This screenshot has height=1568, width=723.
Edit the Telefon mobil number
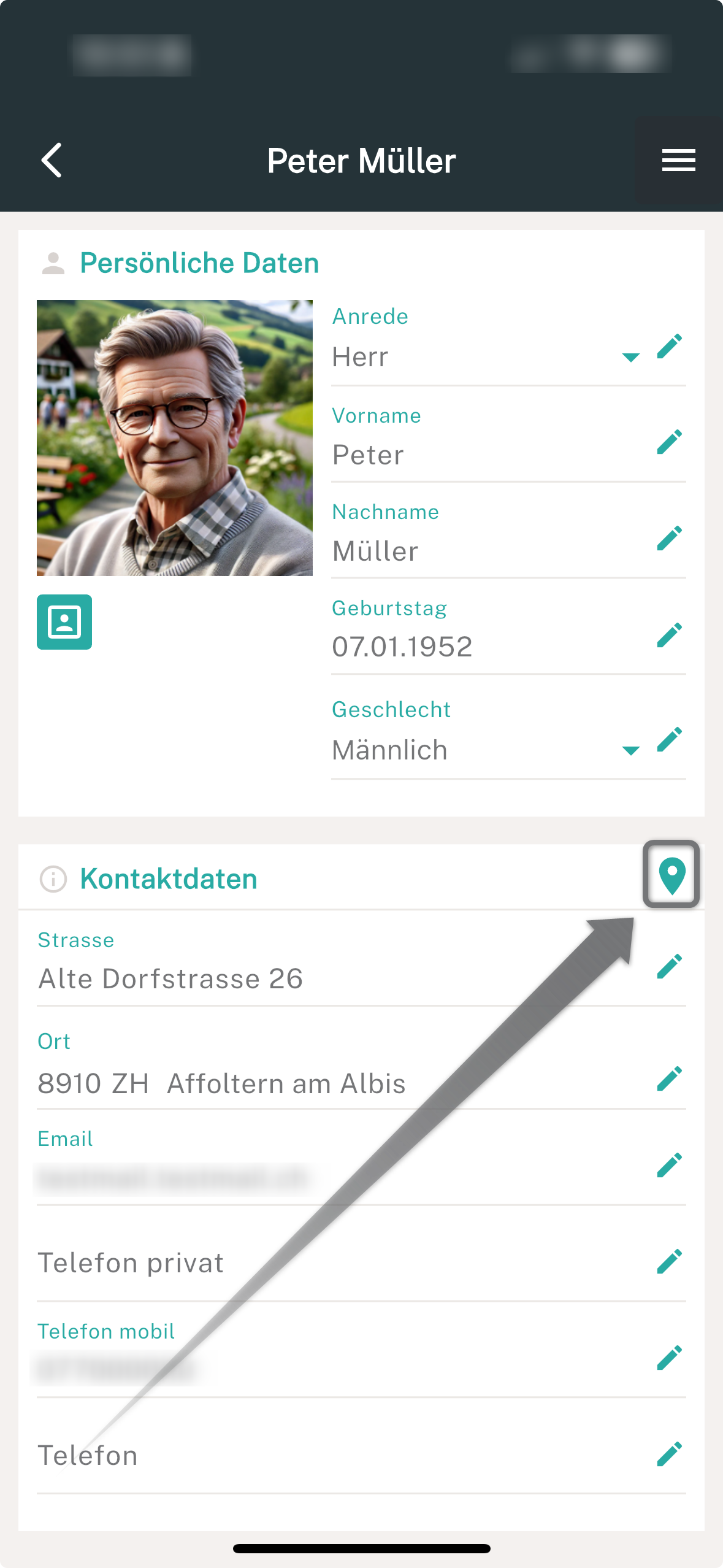point(669,1358)
